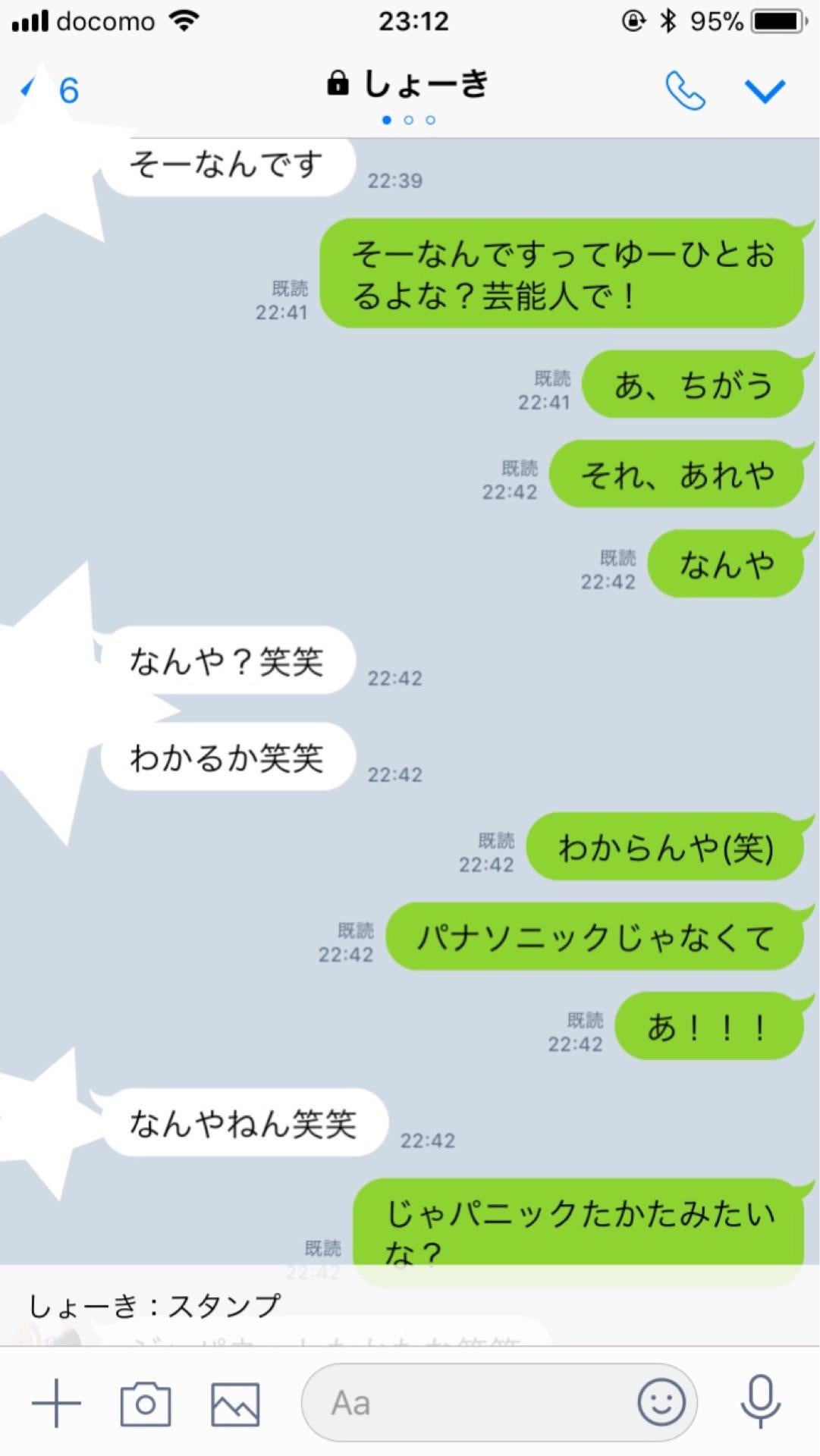Viewport: 820px width, 1456px height.
Task: Open the sticker and emoji panel
Action: (x=661, y=1401)
